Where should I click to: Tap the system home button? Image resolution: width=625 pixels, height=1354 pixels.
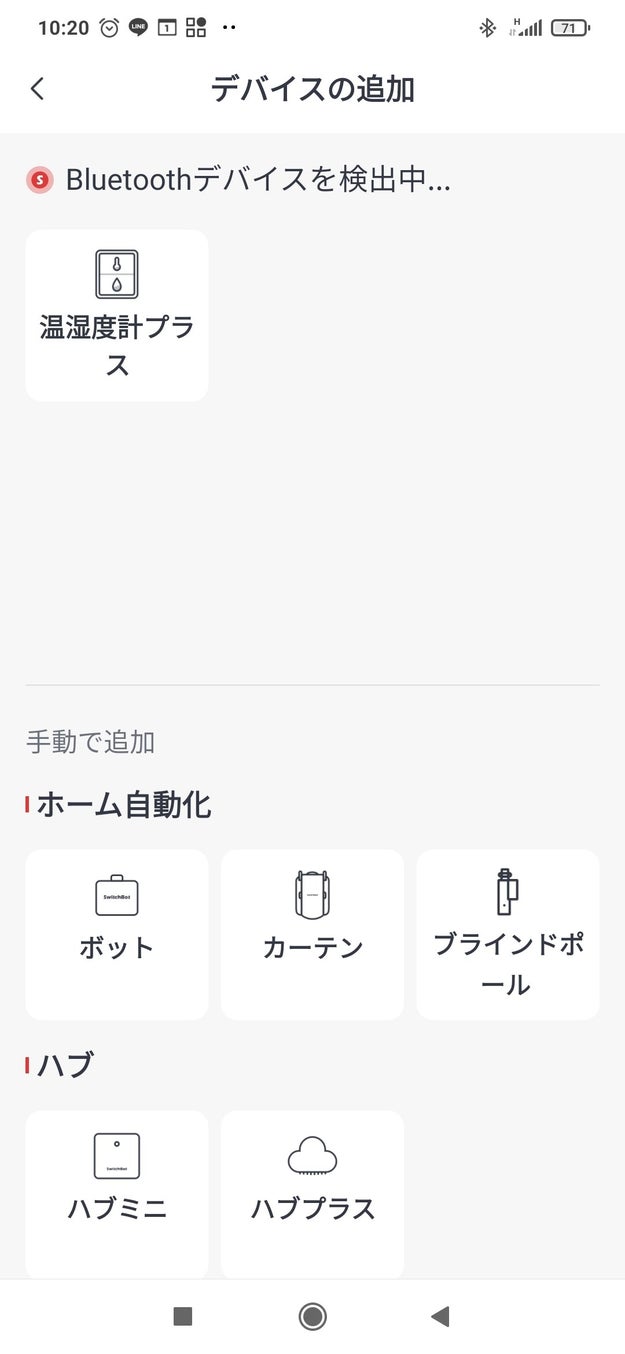pyautogui.click(x=312, y=1316)
